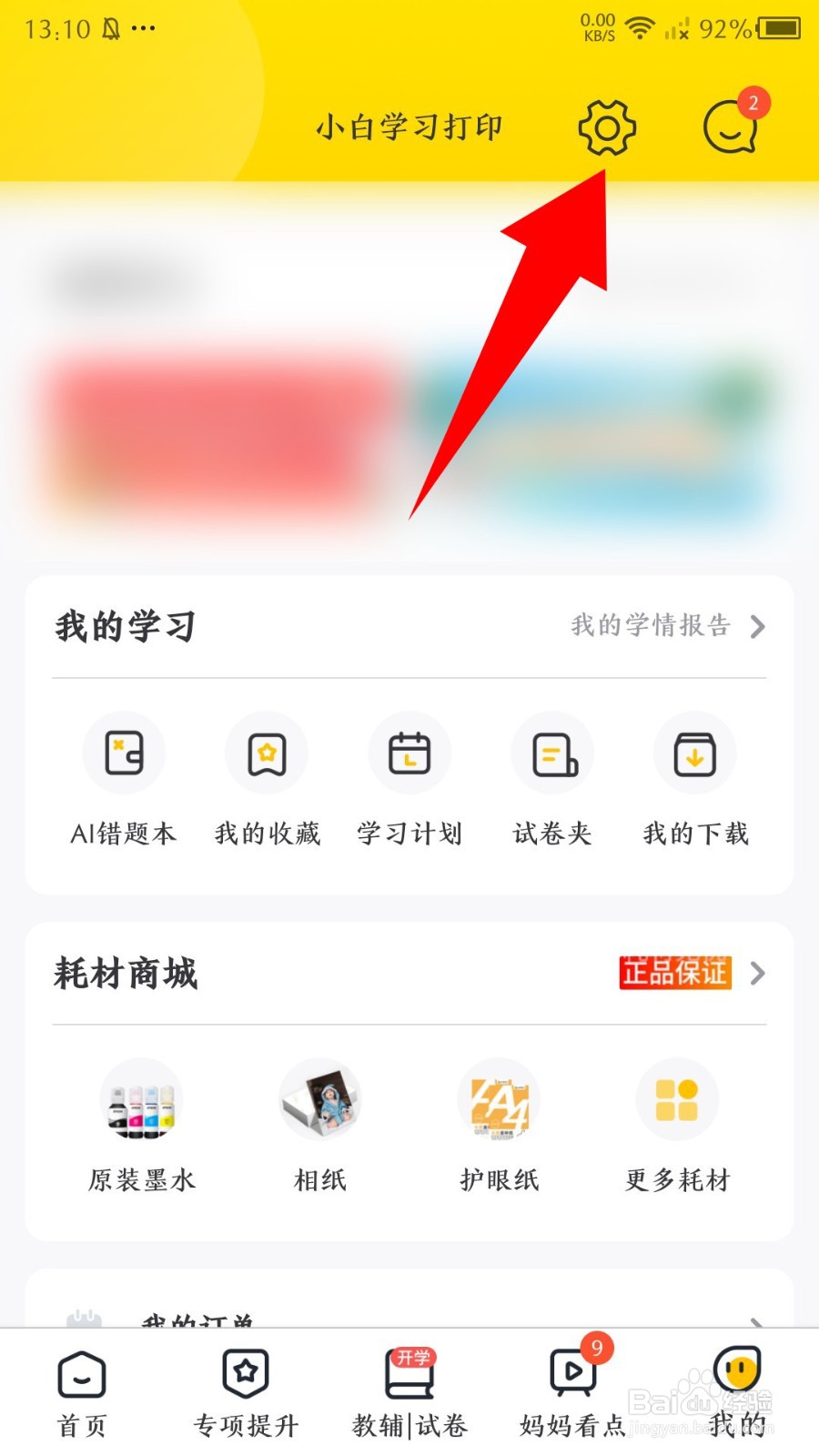Click the 正品保证 quality badge
Image resolution: width=819 pixels, height=1456 pixels.
point(674,973)
